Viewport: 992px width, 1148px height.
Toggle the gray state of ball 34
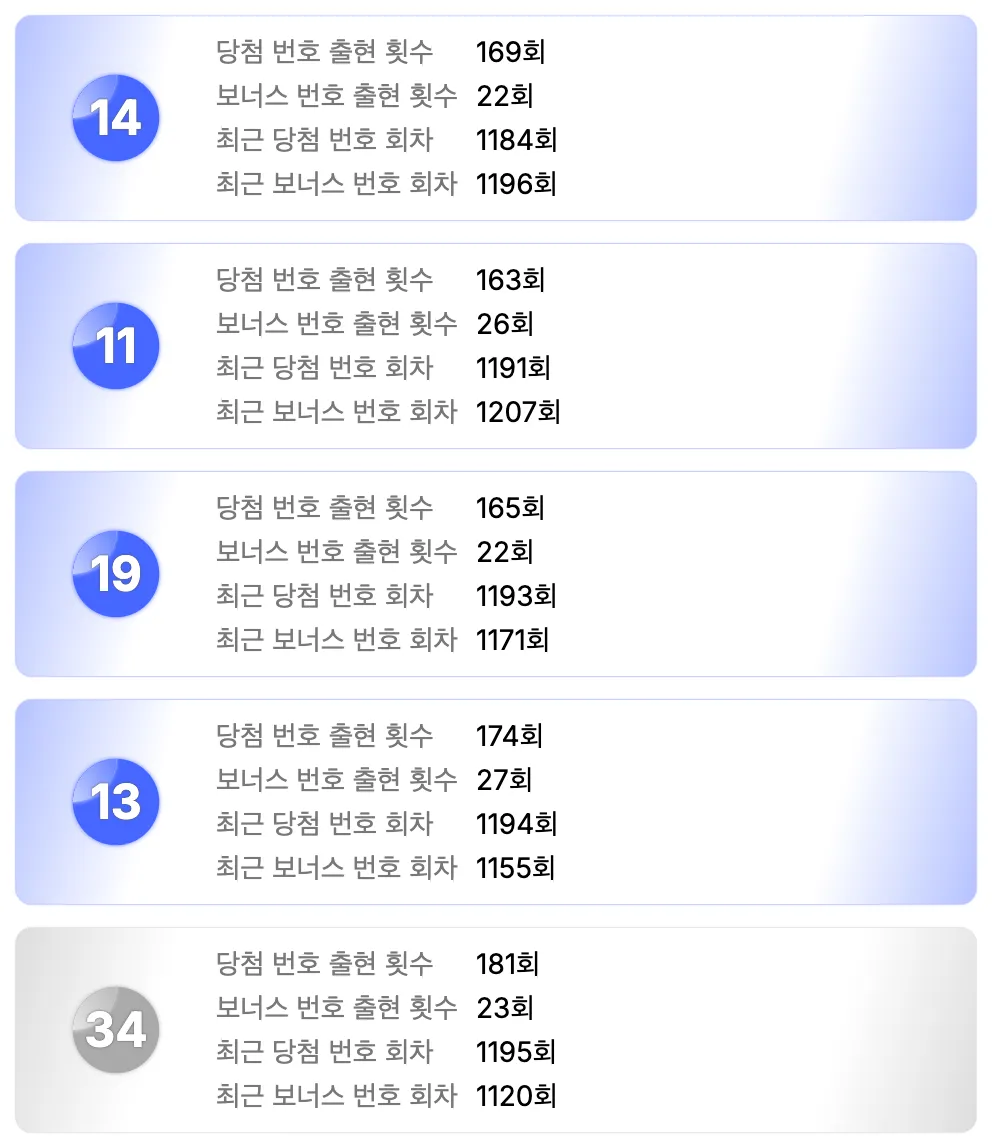click(116, 1028)
